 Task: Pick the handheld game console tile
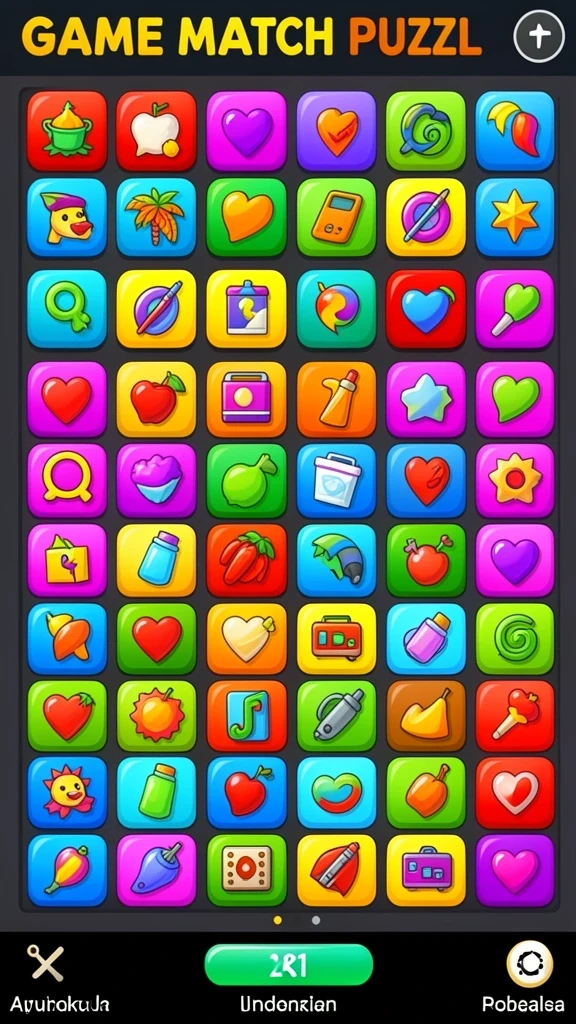point(336,217)
